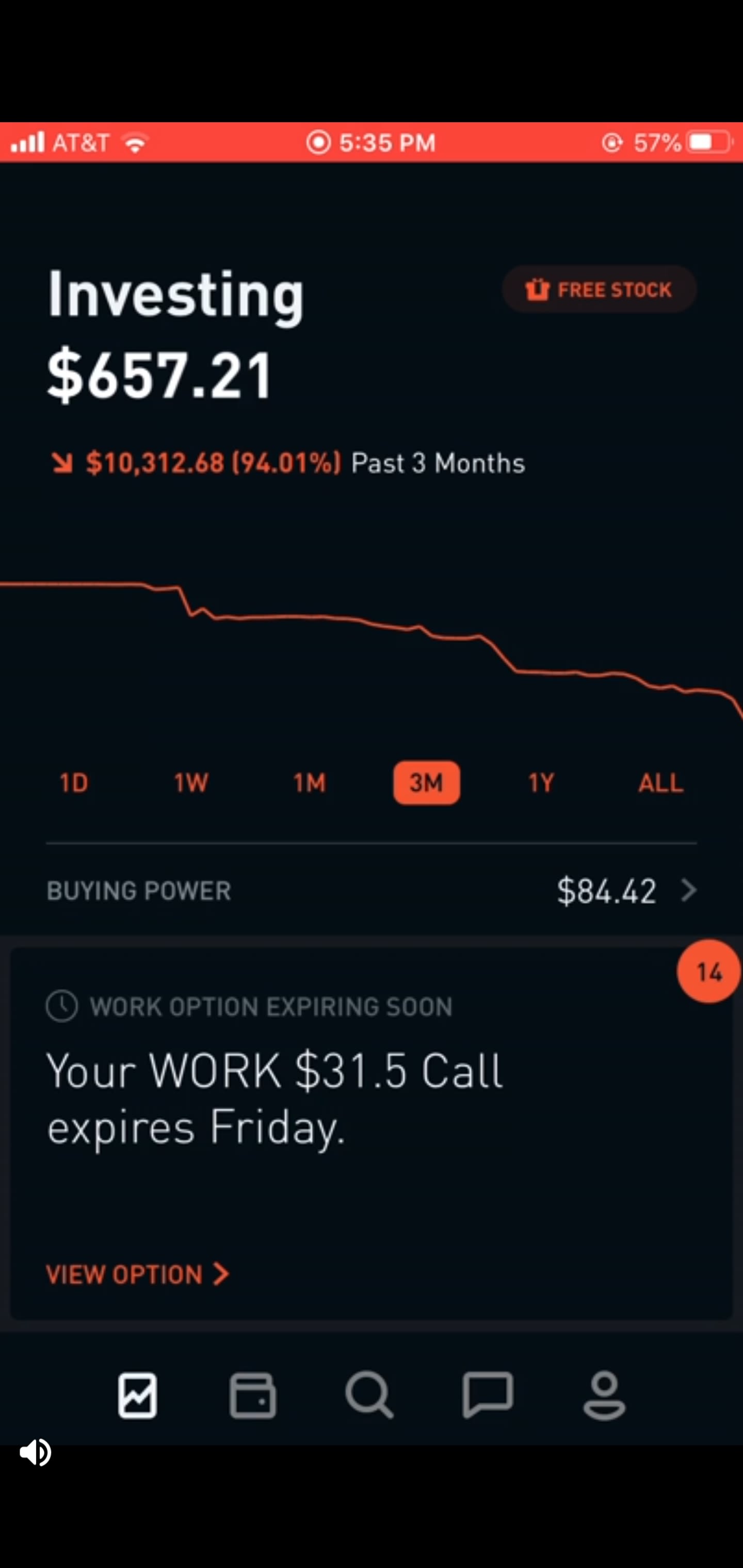Open the 14 notifications badge
743x1568 pixels.
pos(708,972)
